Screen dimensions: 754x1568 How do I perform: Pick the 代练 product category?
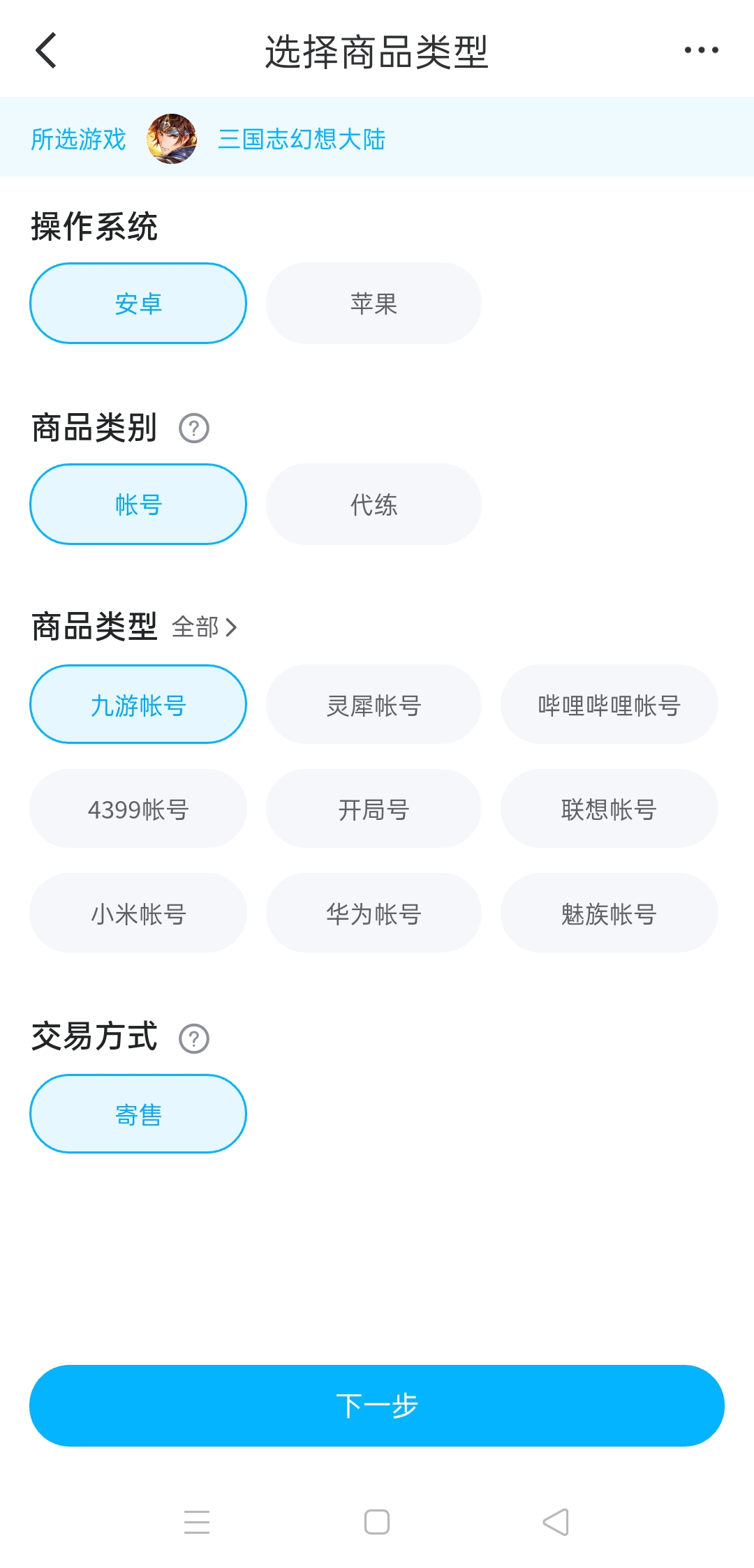[x=374, y=505]
